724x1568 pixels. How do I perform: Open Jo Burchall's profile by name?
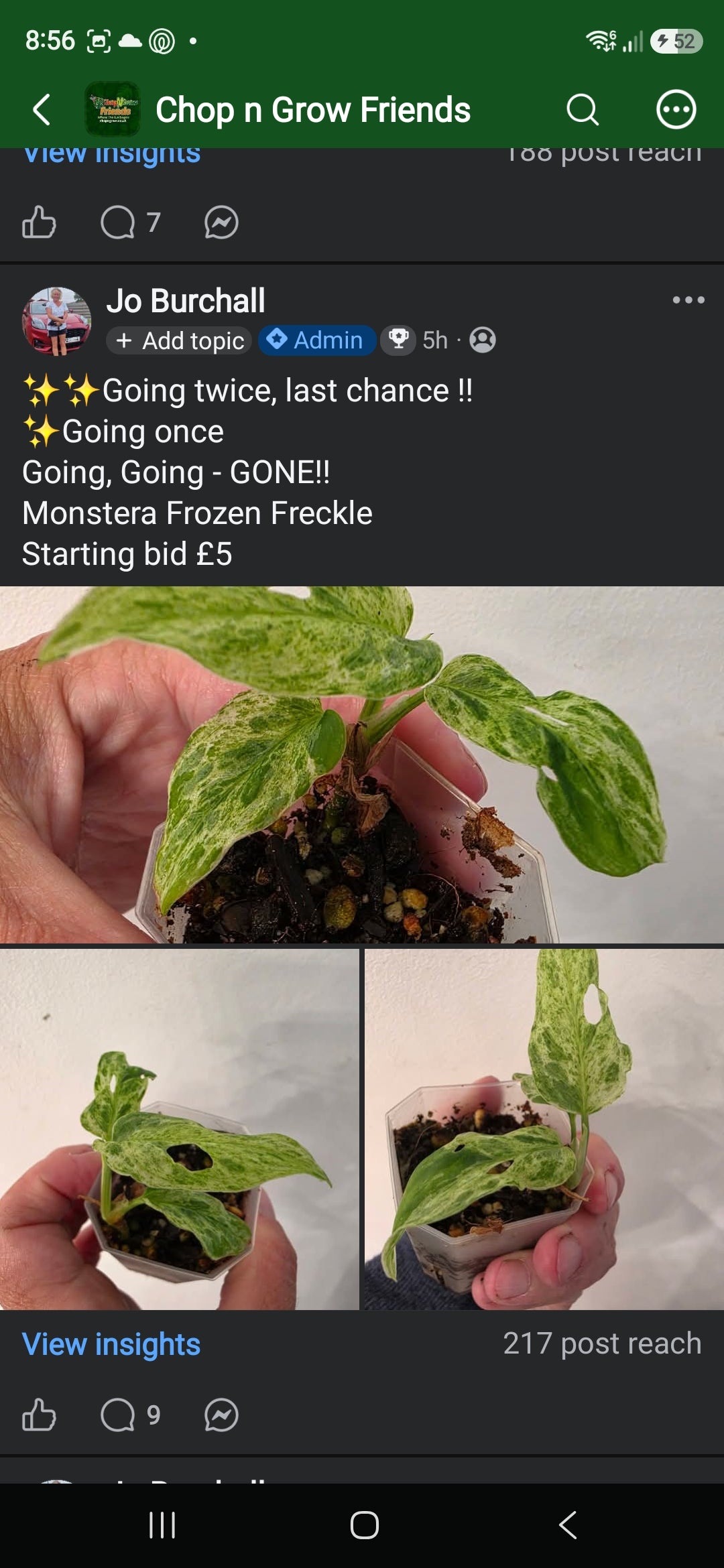[186, 301]
